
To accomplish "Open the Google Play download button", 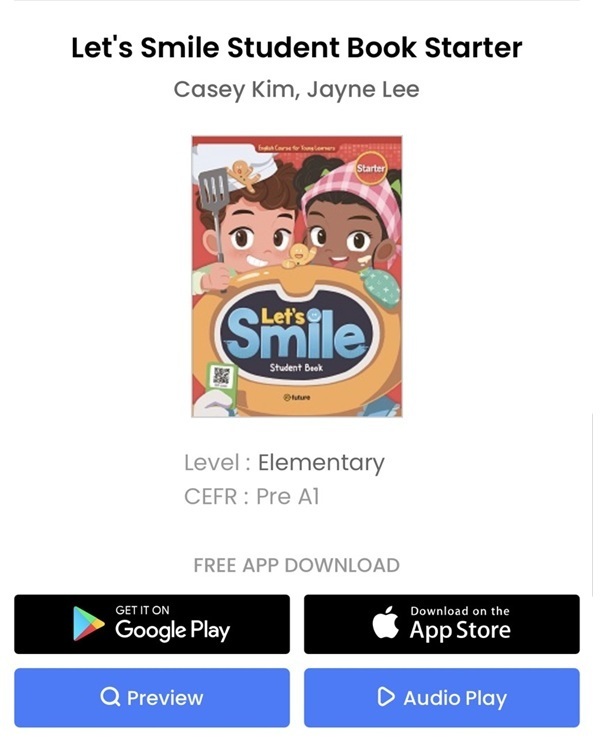I will [x=152, y=624].
